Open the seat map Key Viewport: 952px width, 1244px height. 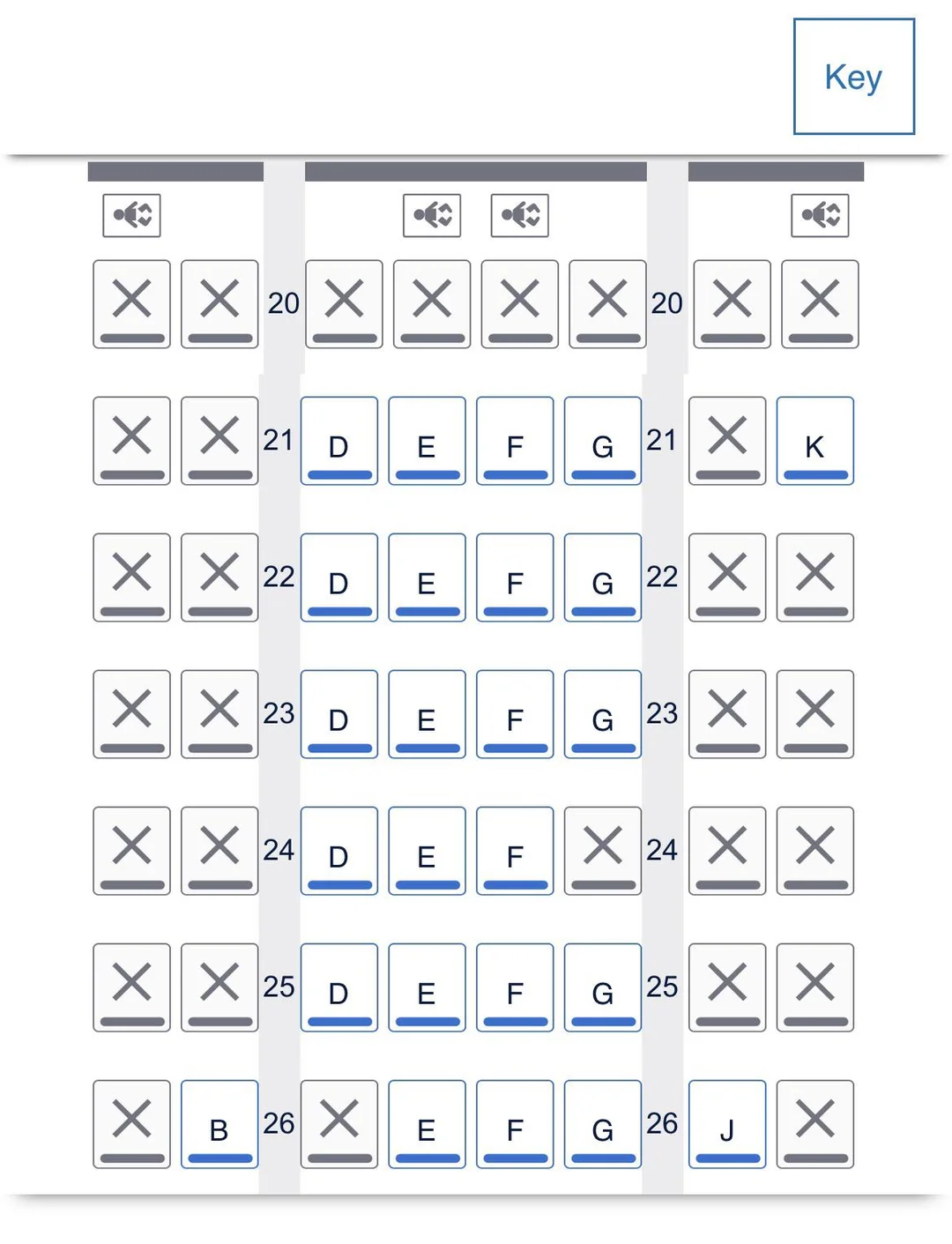coord(853,77)
